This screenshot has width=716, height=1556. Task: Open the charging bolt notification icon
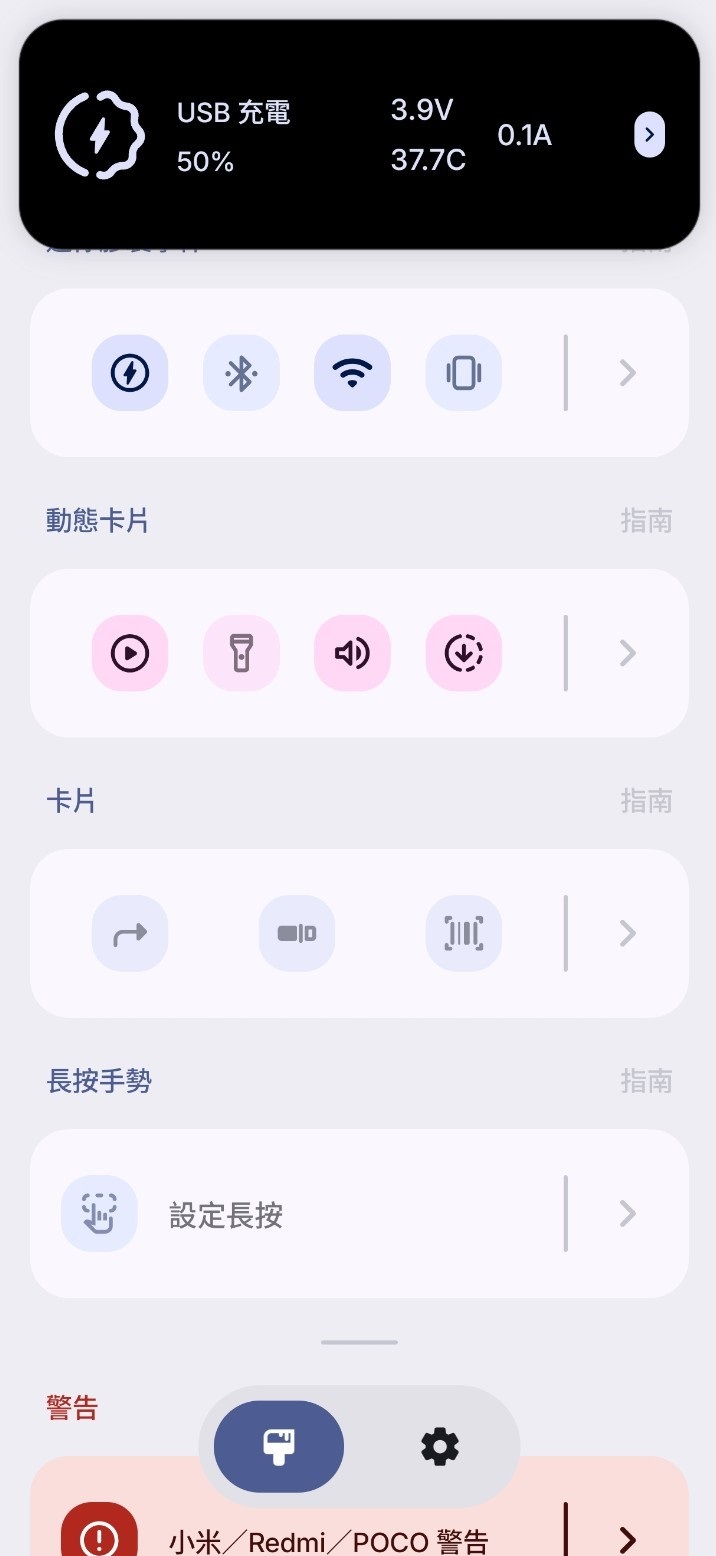[130, 373]
